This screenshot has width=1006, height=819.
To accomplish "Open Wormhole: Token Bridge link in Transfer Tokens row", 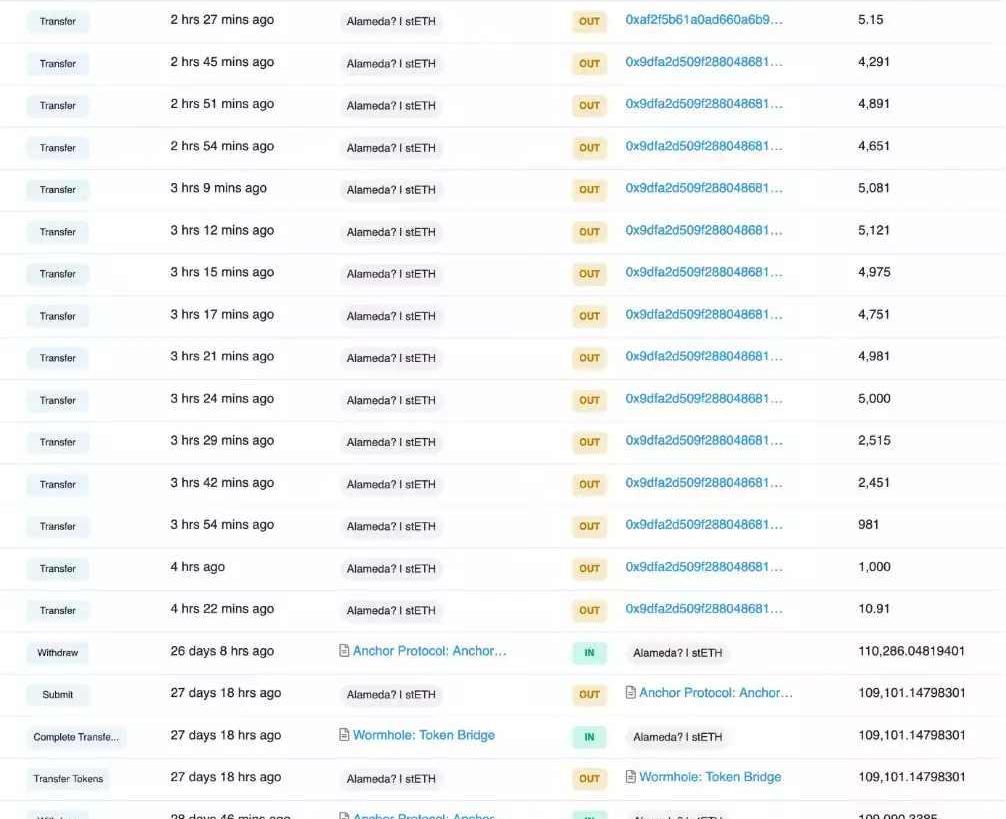I will 709,777.
